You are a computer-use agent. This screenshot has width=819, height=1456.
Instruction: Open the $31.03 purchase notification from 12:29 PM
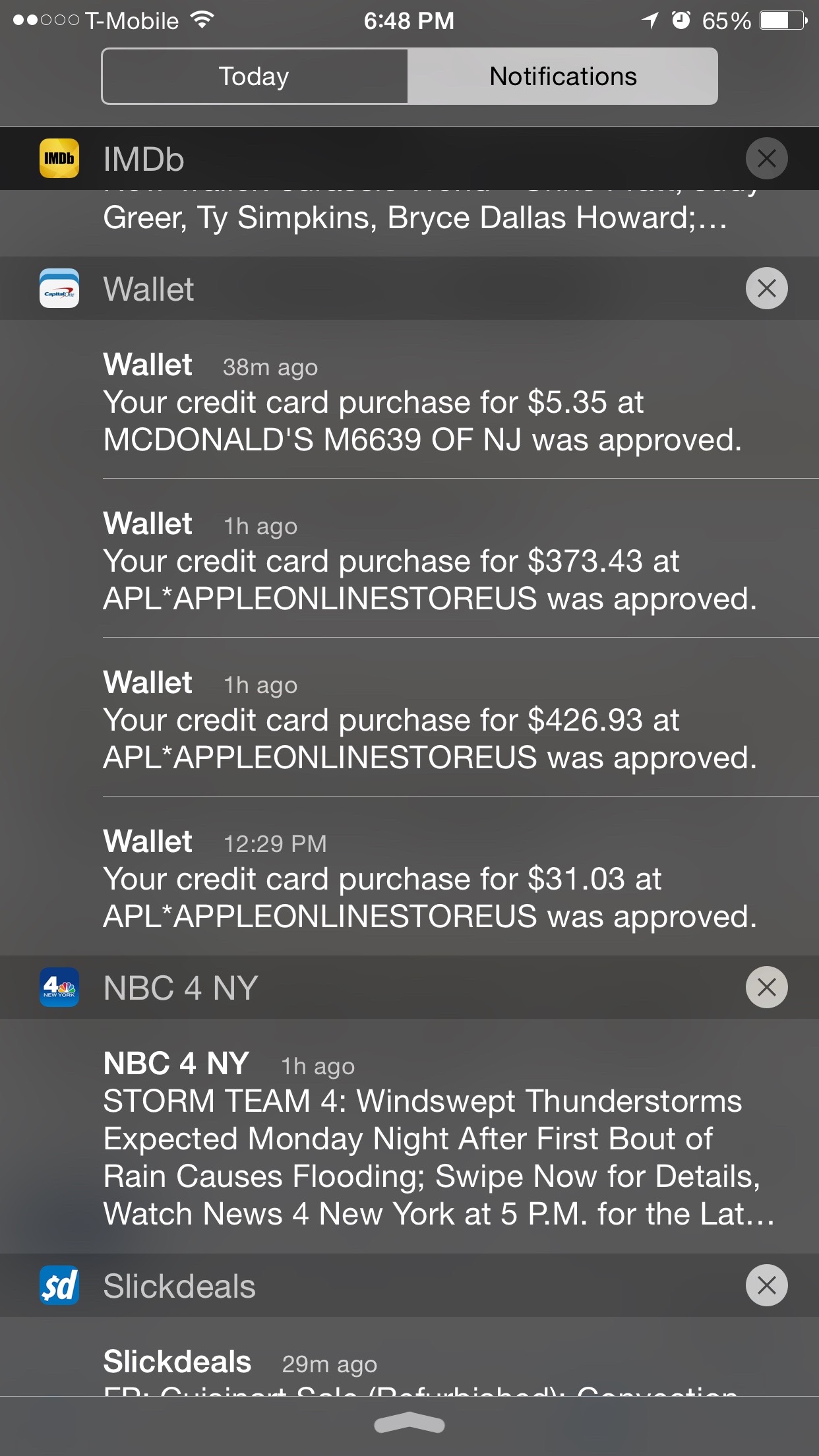[x=429, y=879]
